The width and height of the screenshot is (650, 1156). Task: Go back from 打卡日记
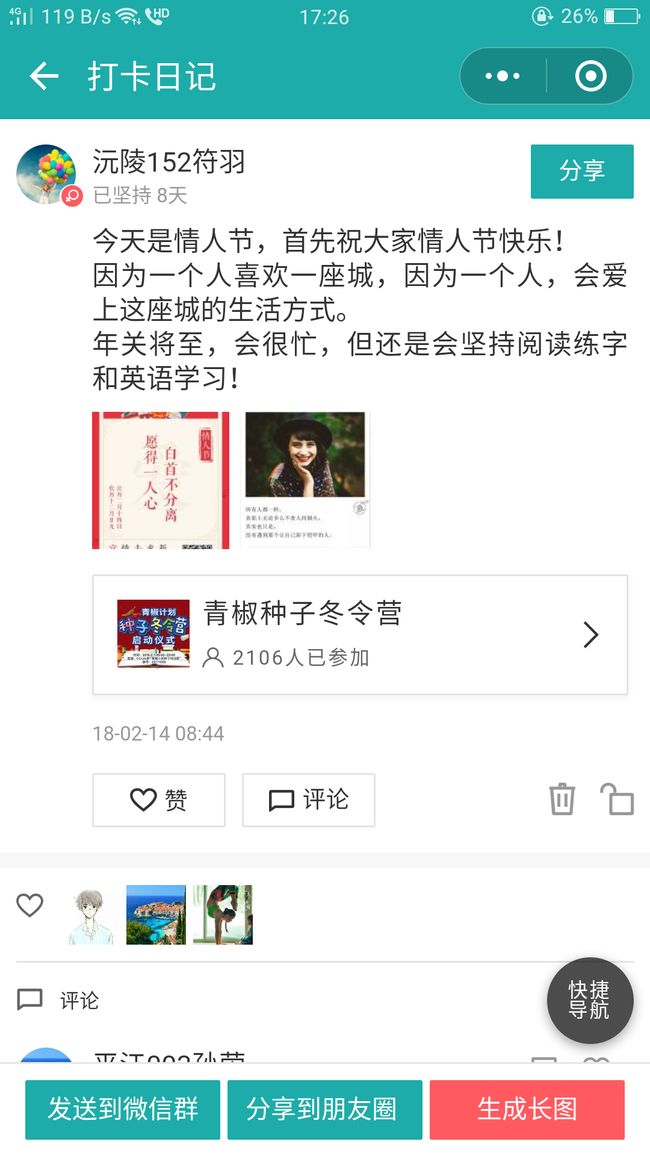pos(43,76)
